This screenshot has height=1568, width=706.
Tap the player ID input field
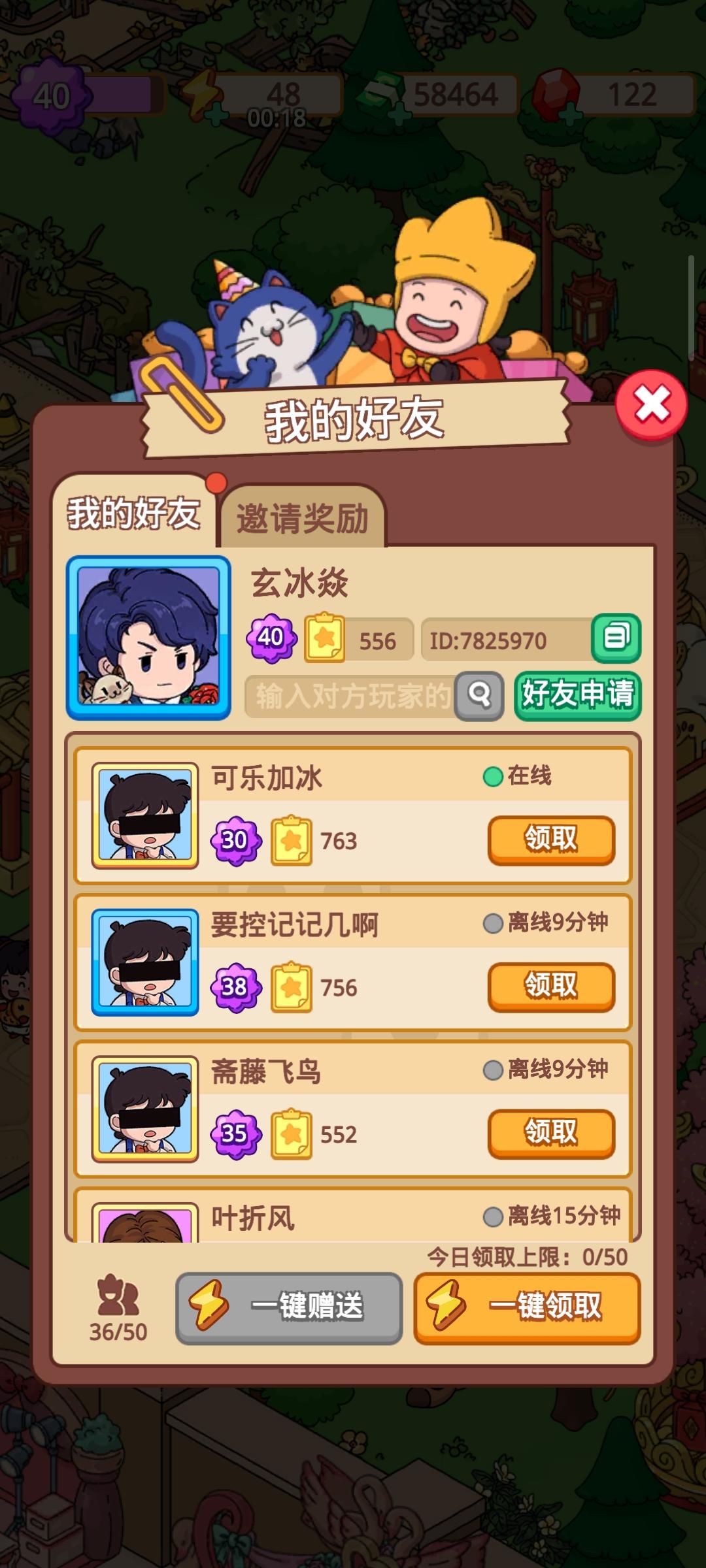(350, 696)
